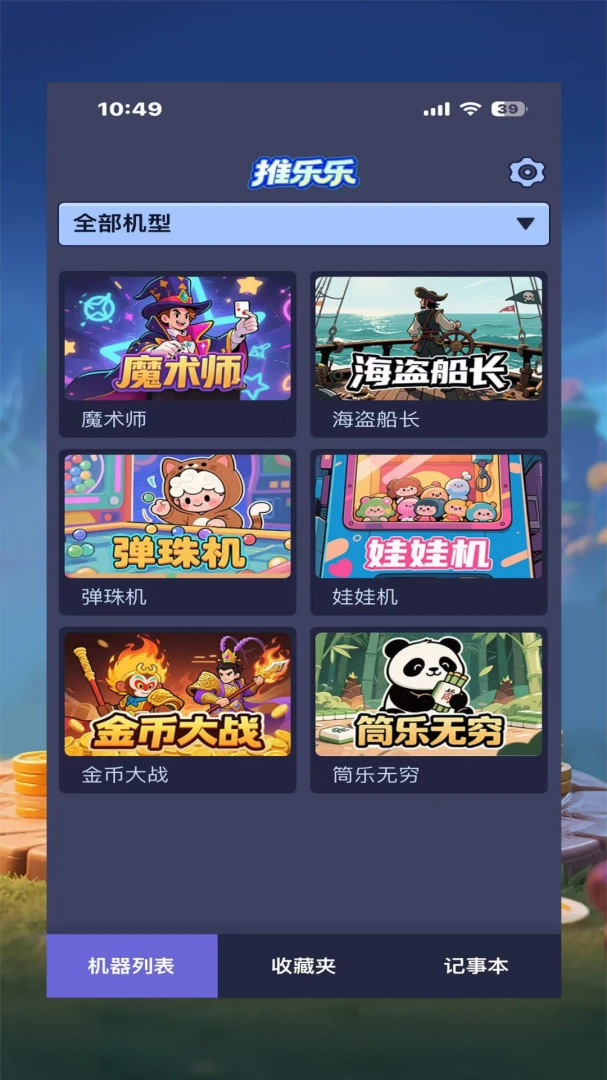Select the 弹珠机 card
Screen dimensions: 607x1080
click(x=178, y=532)
